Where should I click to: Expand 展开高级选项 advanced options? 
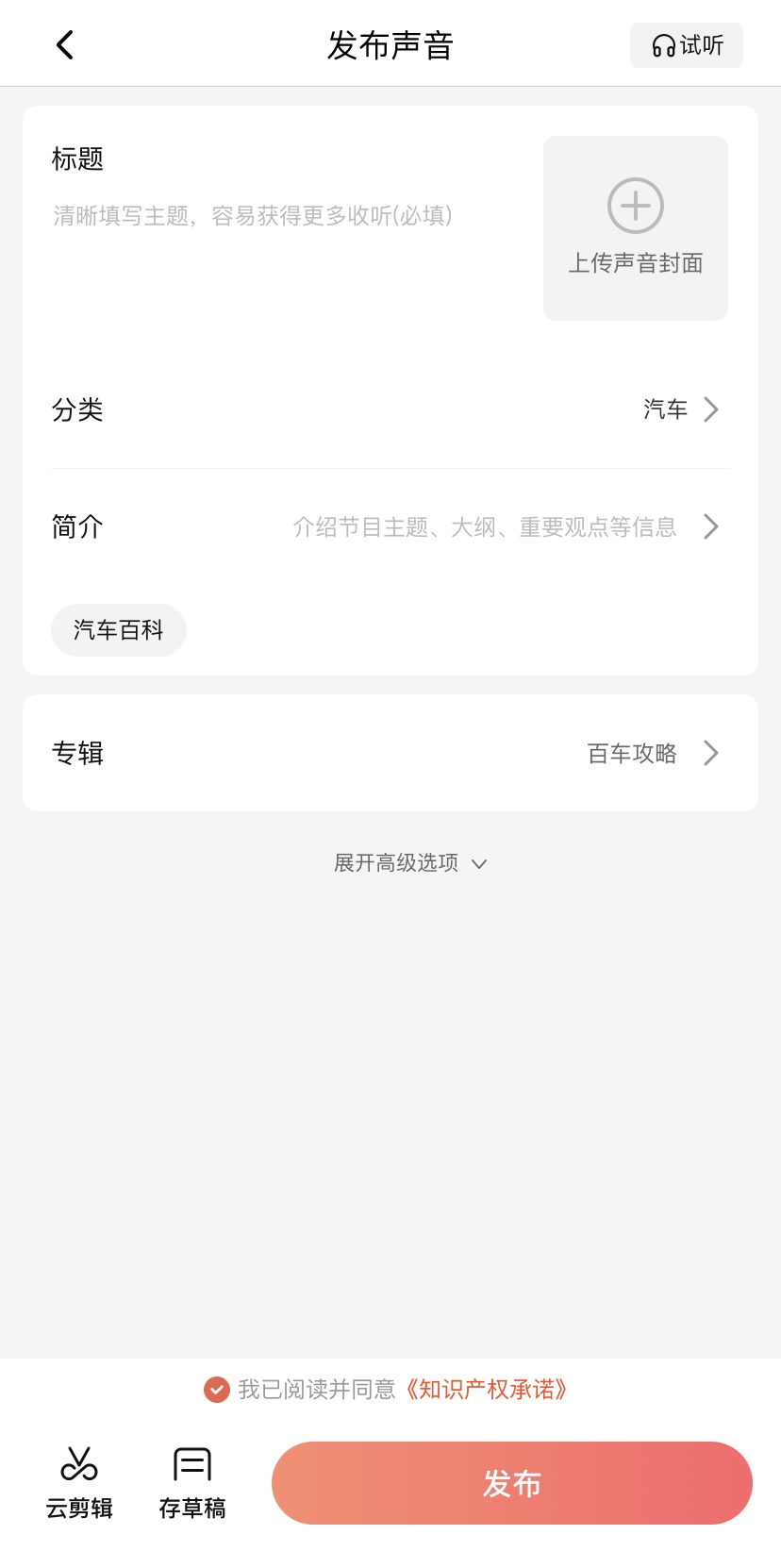(x=409, y=863)
